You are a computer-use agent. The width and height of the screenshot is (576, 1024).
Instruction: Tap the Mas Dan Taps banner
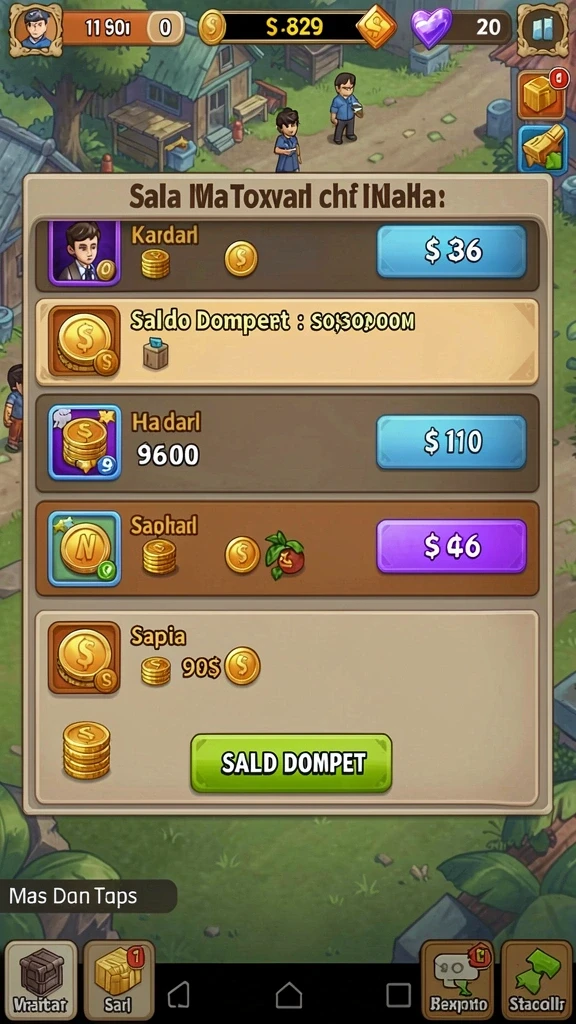88,896
